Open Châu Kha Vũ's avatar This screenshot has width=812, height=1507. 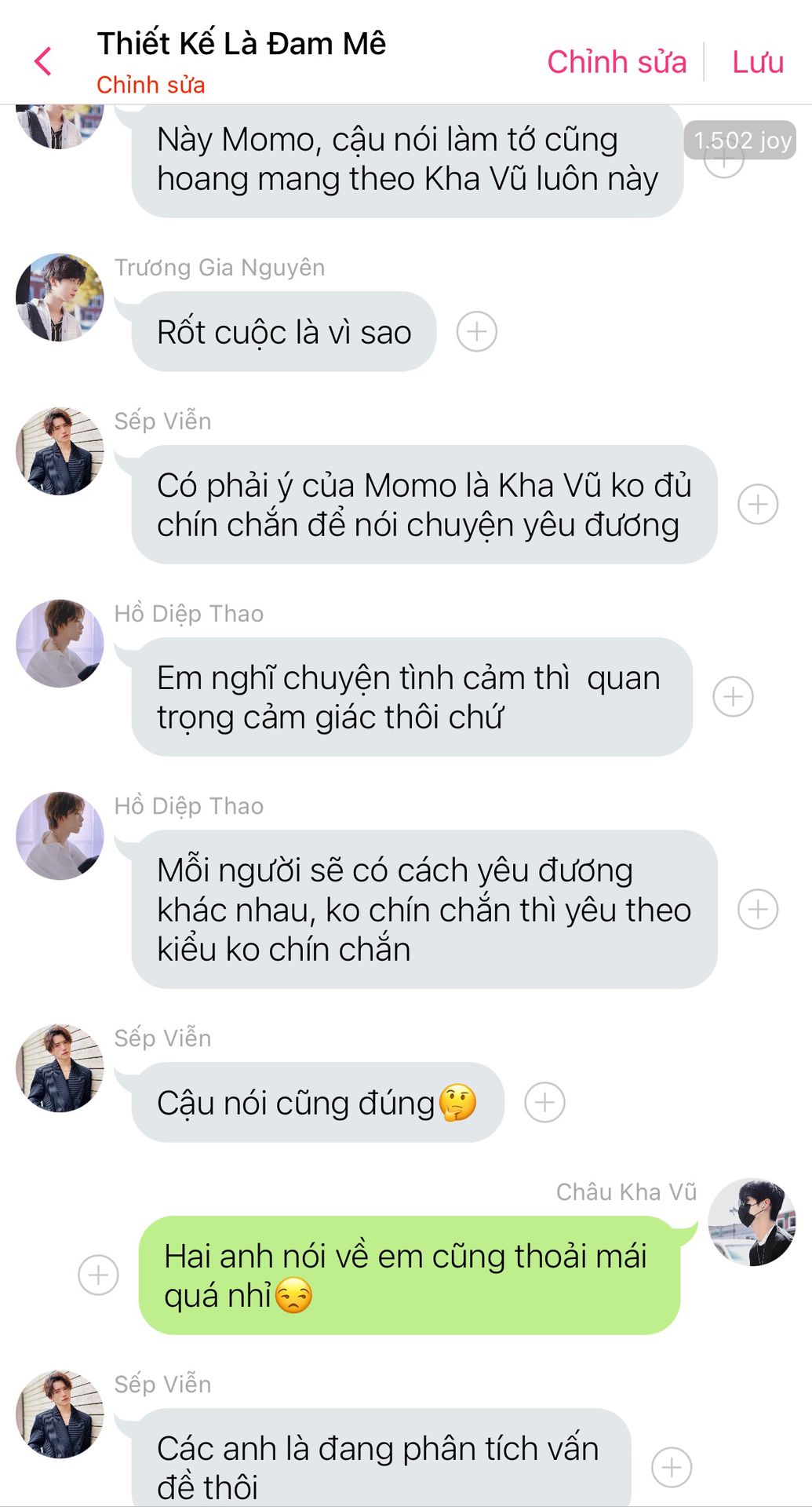(752, 1221)
